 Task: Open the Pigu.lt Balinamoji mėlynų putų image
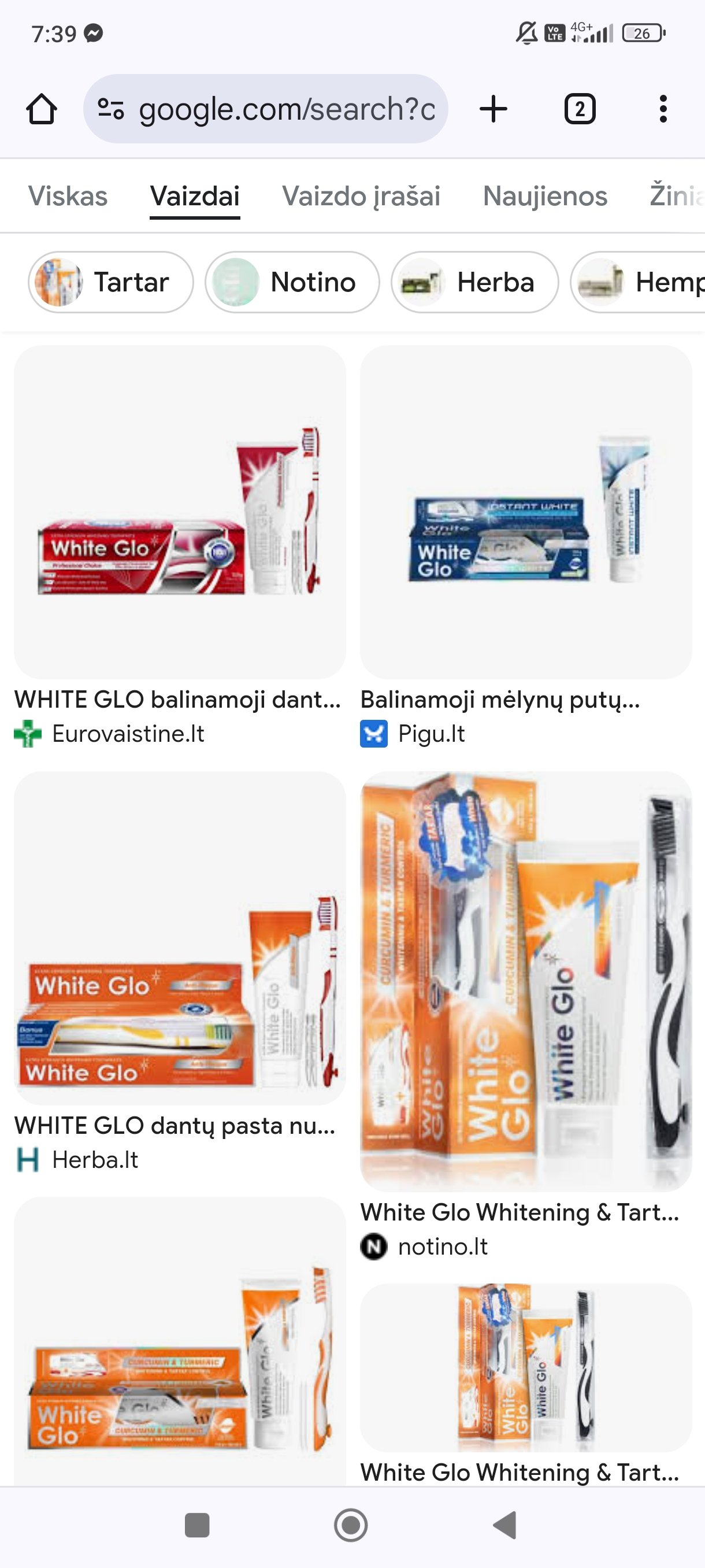pyautogui.click(x=525, y=512)
